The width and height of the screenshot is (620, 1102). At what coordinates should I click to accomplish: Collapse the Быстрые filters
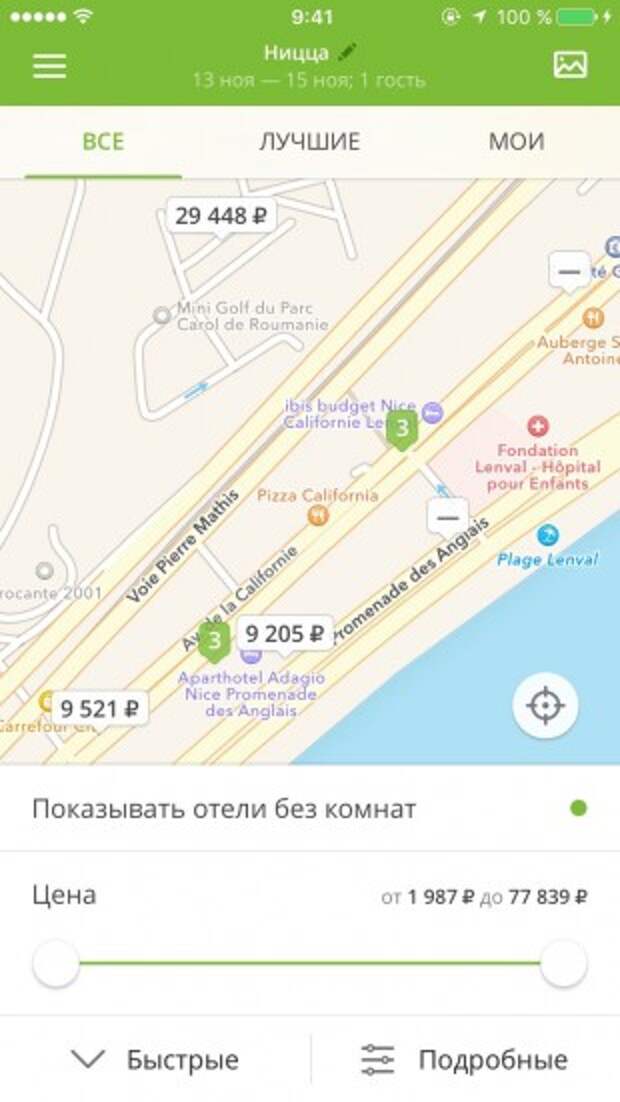click(x=155, y=1060)
